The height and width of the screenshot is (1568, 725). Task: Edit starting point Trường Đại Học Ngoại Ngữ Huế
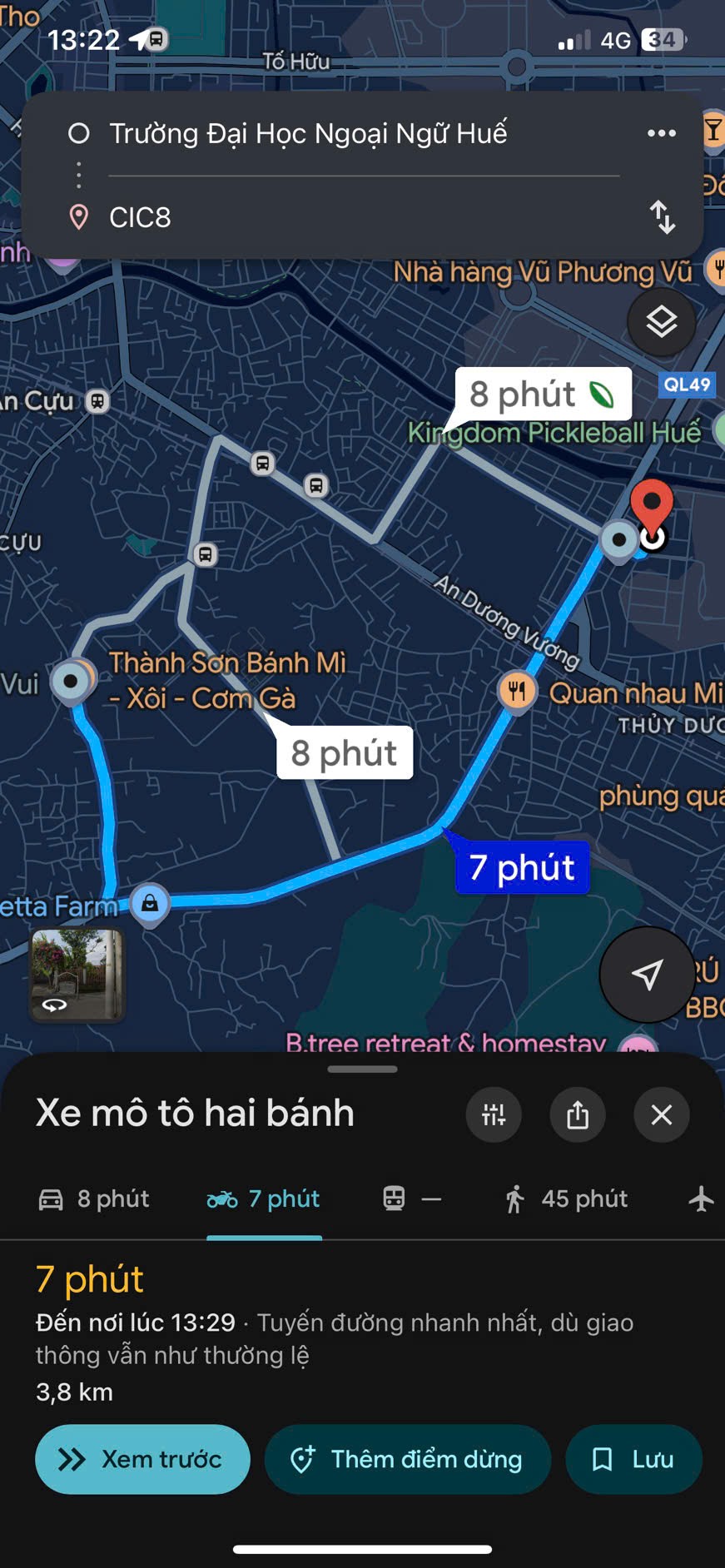point(308,133)
